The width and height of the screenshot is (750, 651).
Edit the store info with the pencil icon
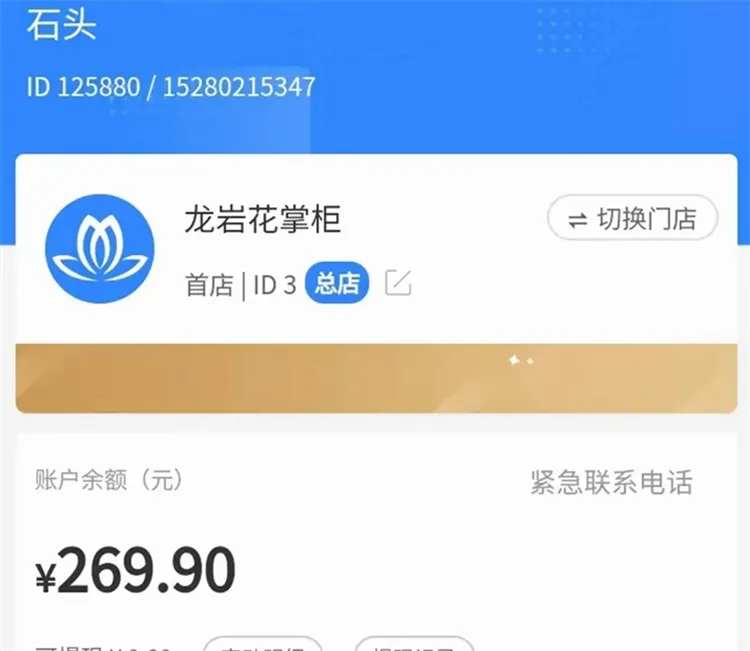(x=398, y=284)
